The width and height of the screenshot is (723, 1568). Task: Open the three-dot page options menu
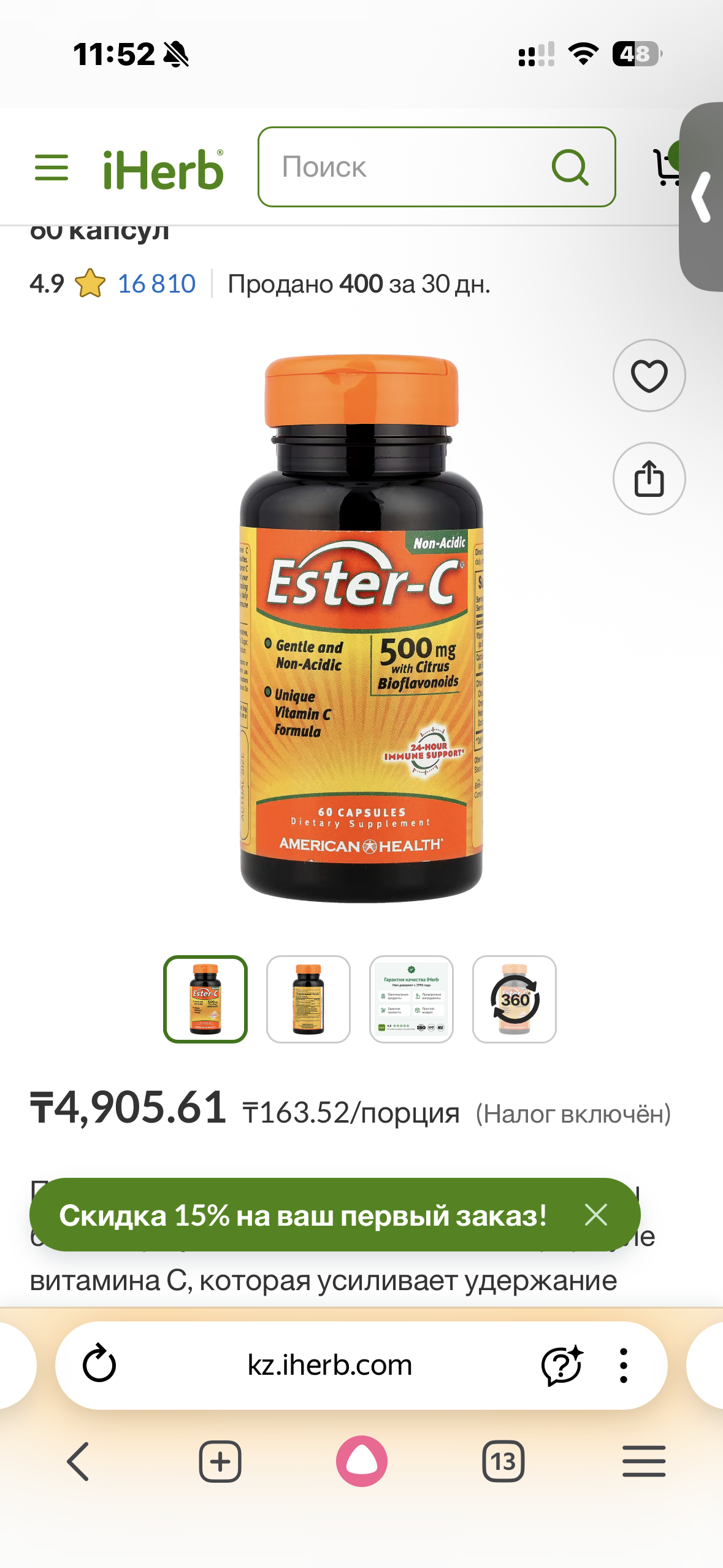(x=623, y=1365)
